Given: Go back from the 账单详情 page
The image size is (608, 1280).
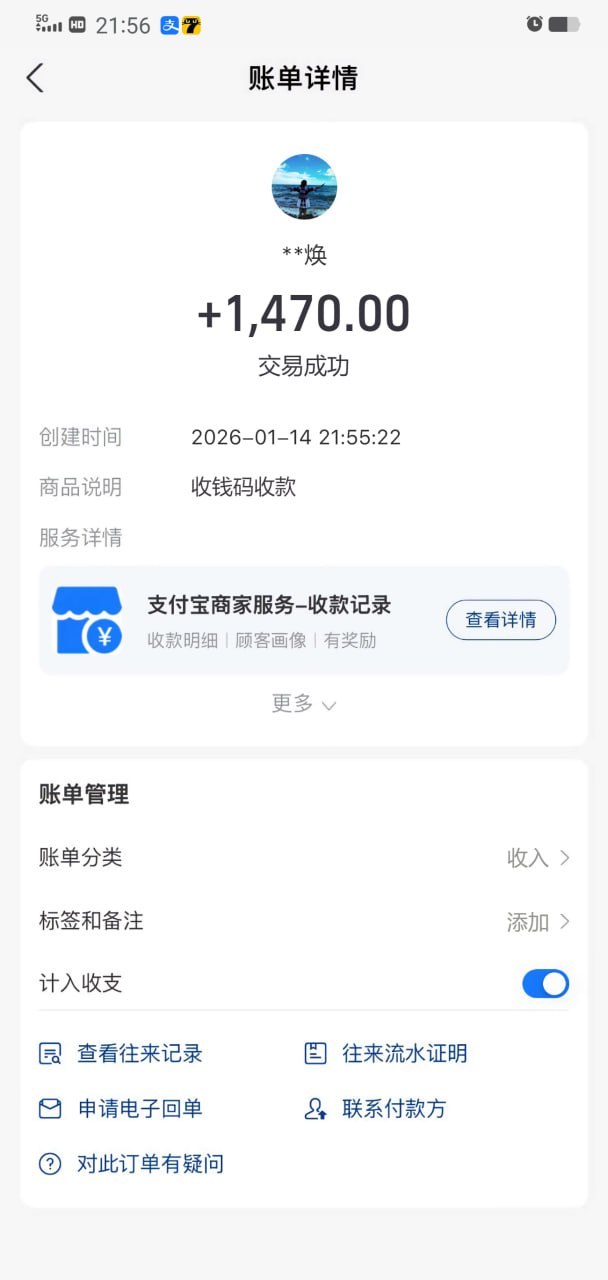Looking at the screenshot, I should pos(35,78).
